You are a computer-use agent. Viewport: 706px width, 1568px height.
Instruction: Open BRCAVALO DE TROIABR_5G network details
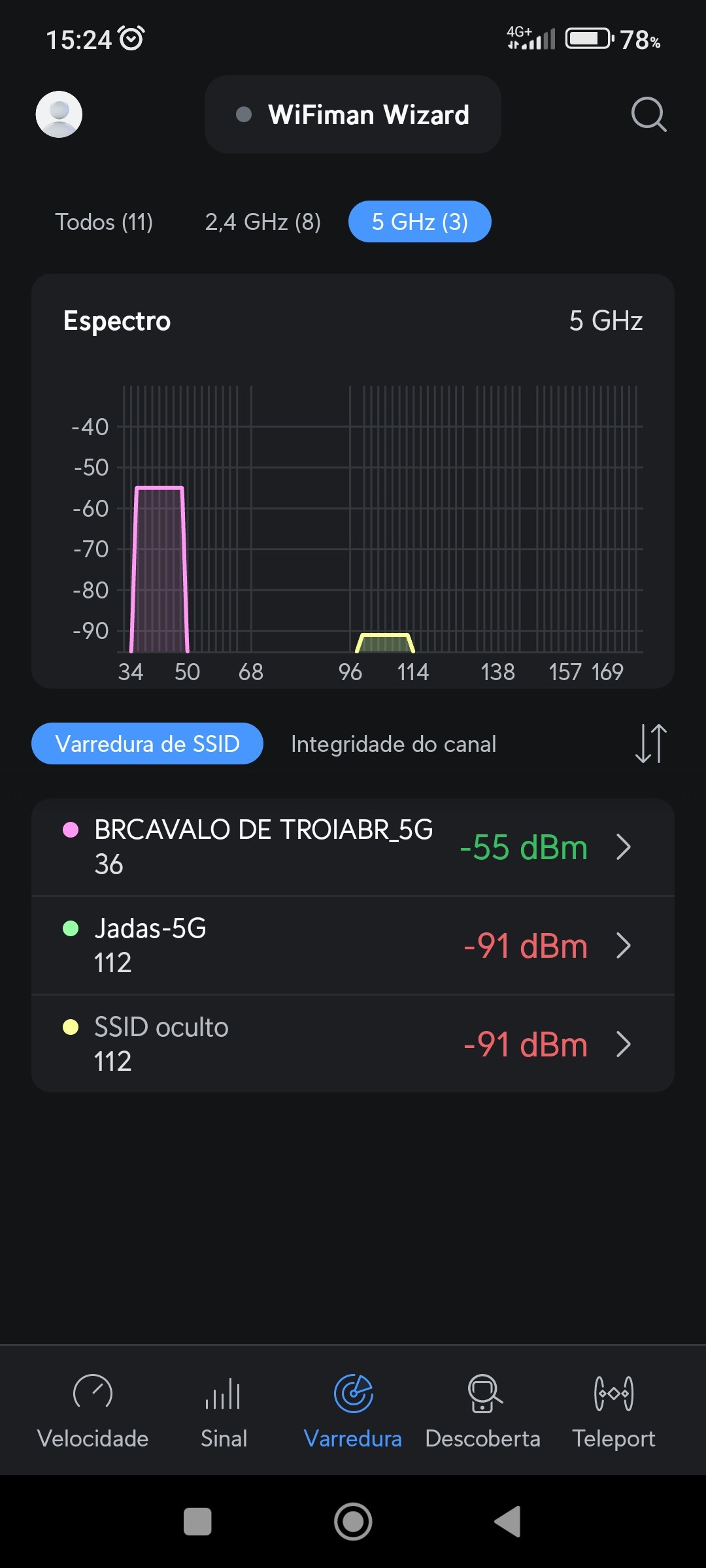click(x=353, y=847)
